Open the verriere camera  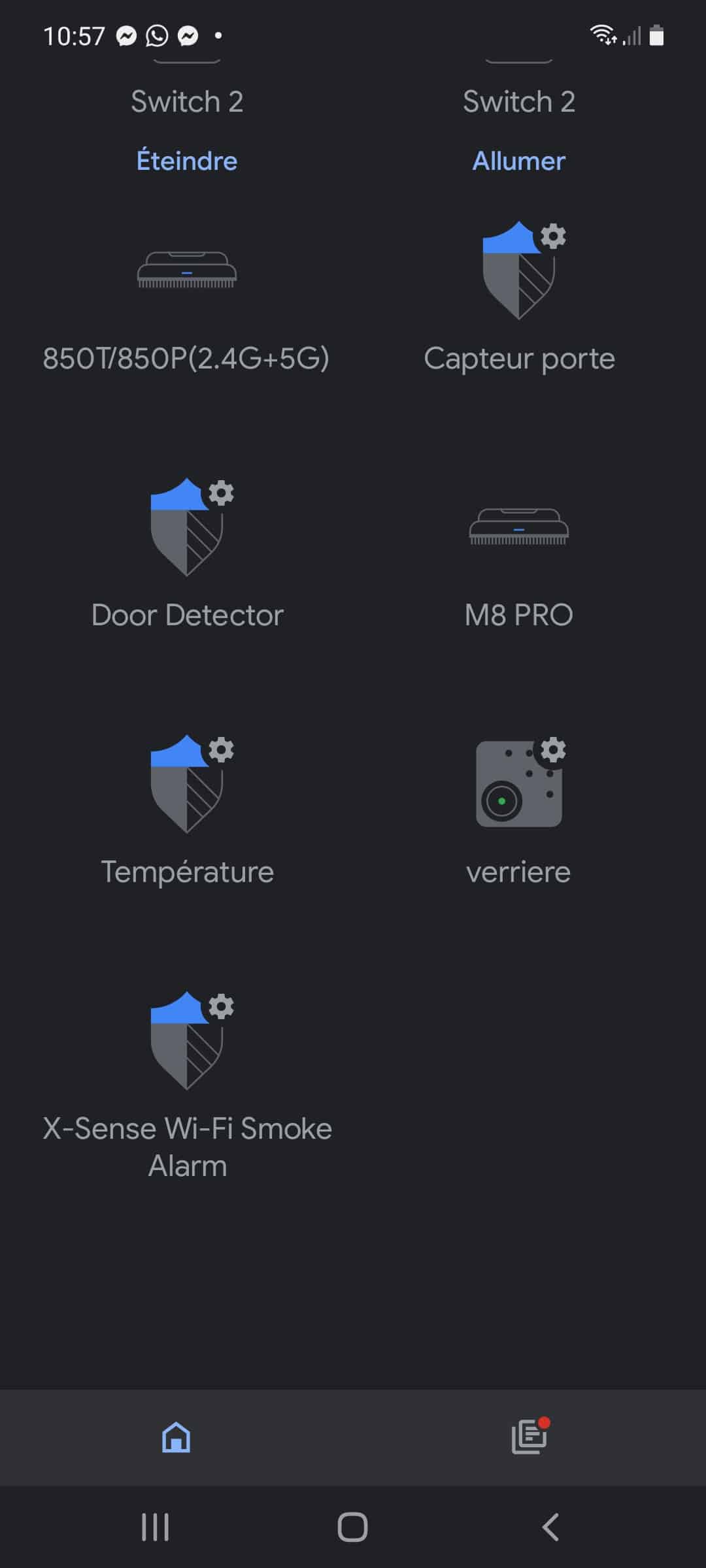point(519,812)
